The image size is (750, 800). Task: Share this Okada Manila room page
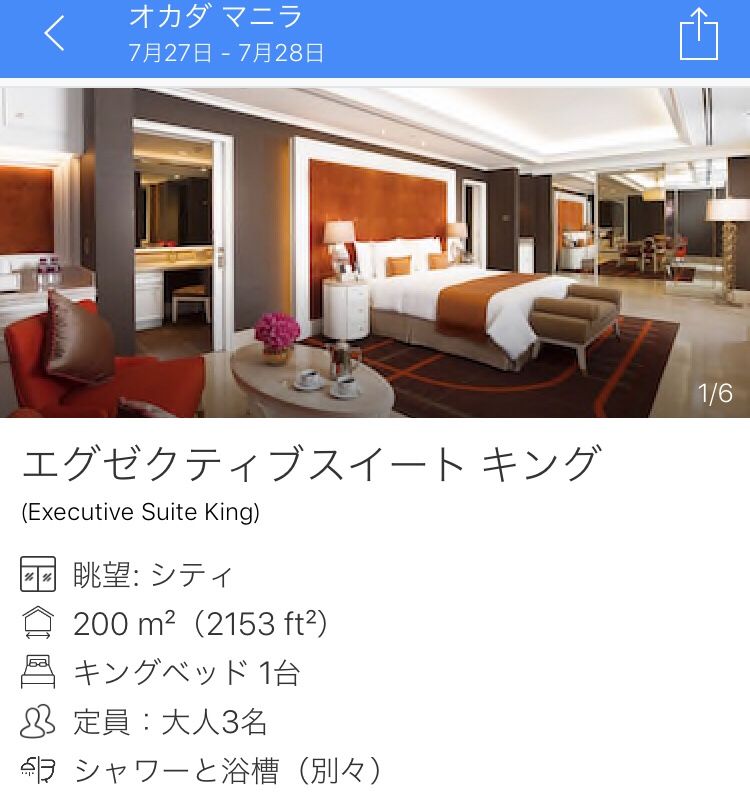pyautogui.click(x=698, y=34)
